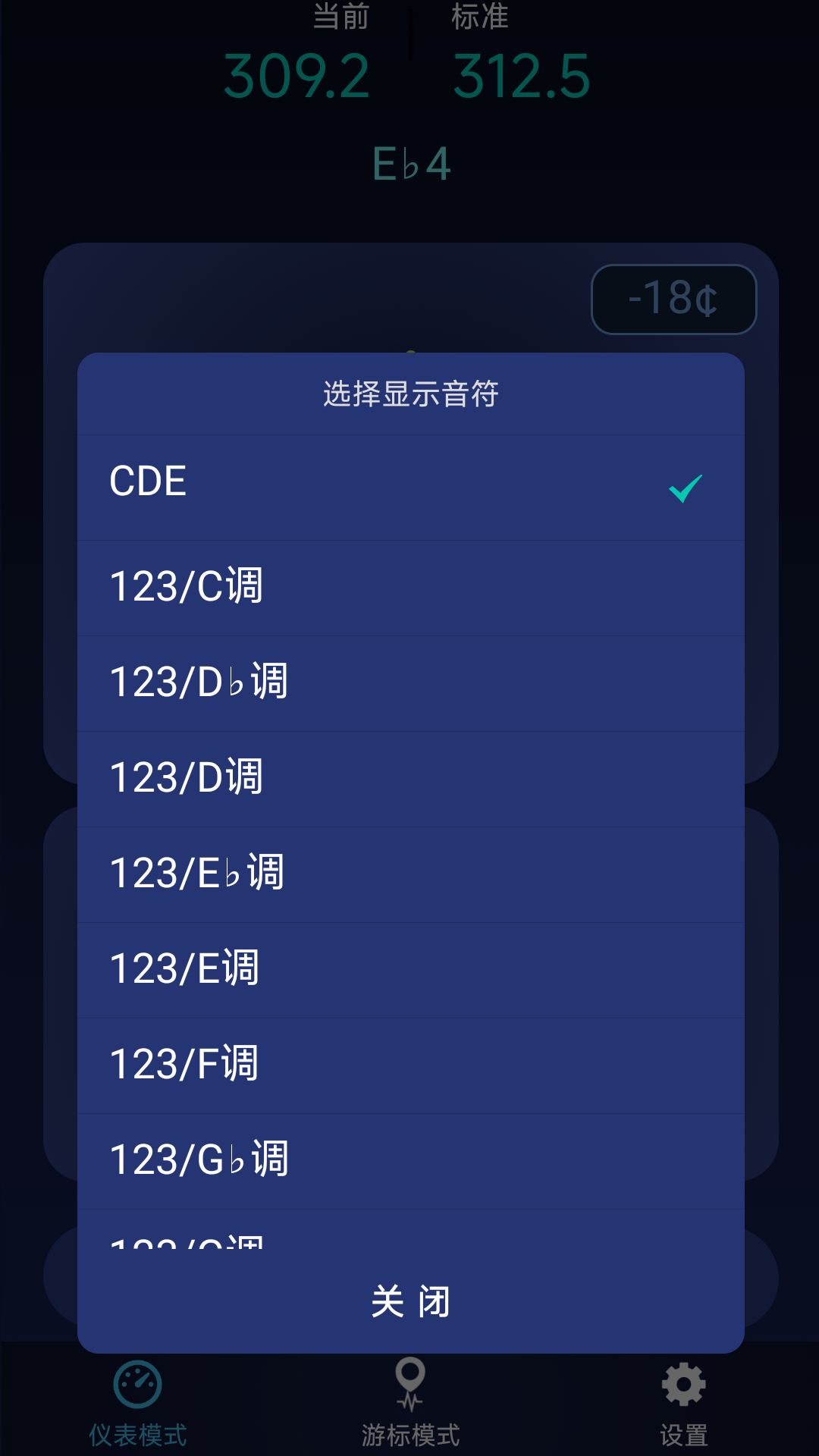Click the 标准 frequency value 312.5
The width and height of the screenshot is (819, 1456).
click(x=522, y=77)
